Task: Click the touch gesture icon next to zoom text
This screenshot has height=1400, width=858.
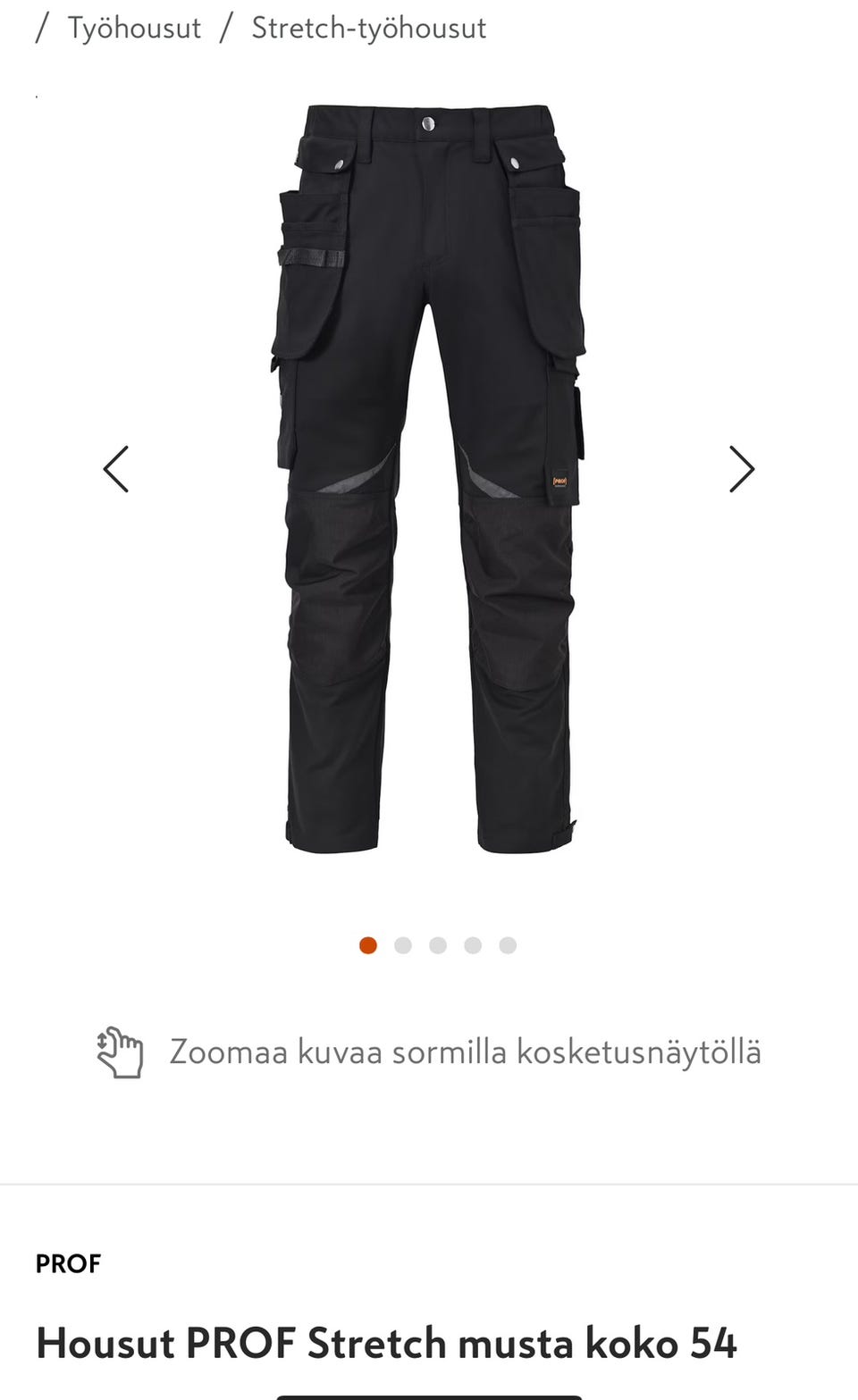Action: click(x=121, y=1052)
